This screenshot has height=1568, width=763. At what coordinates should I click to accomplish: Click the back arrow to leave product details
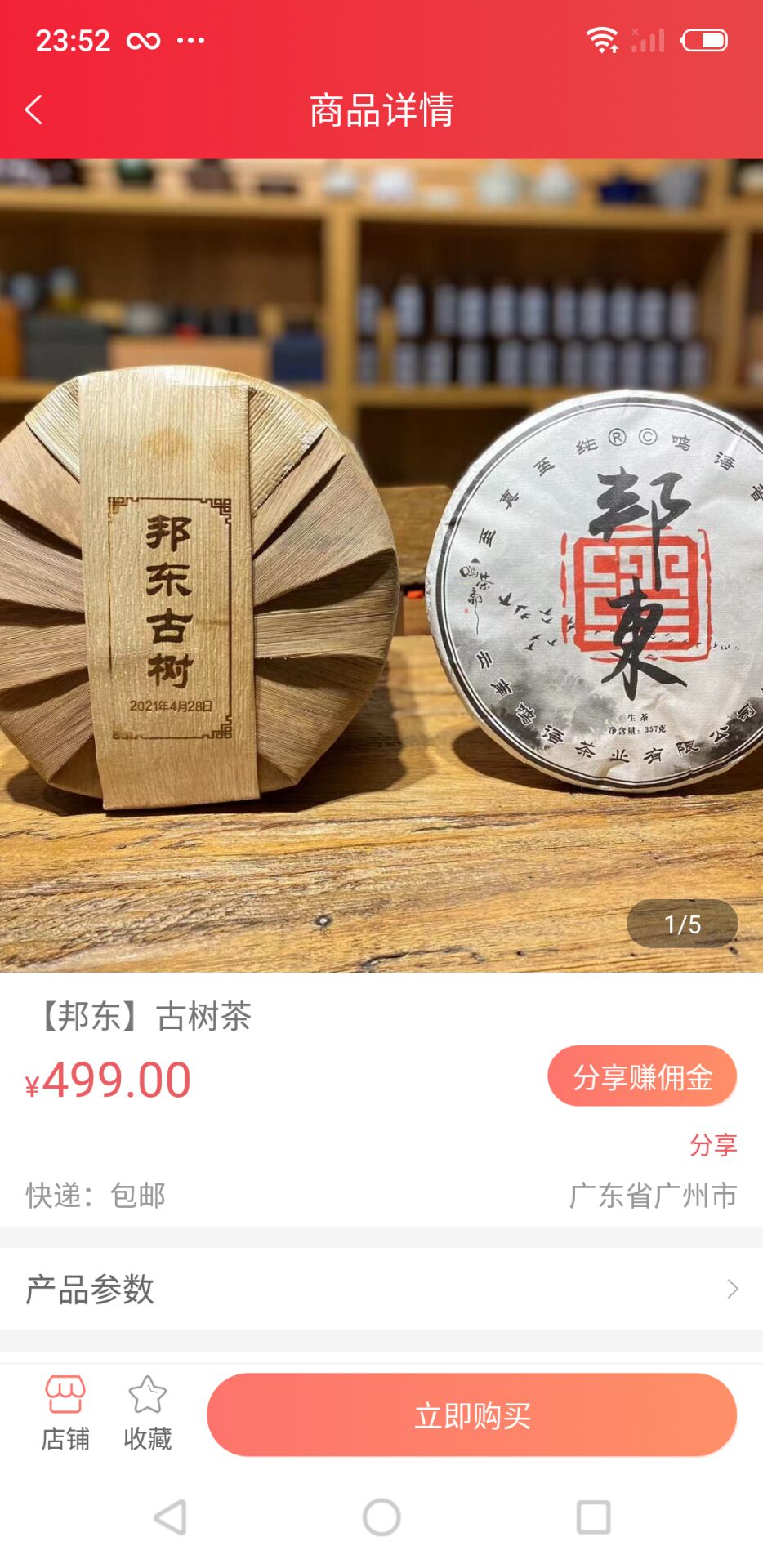(33, 110)
